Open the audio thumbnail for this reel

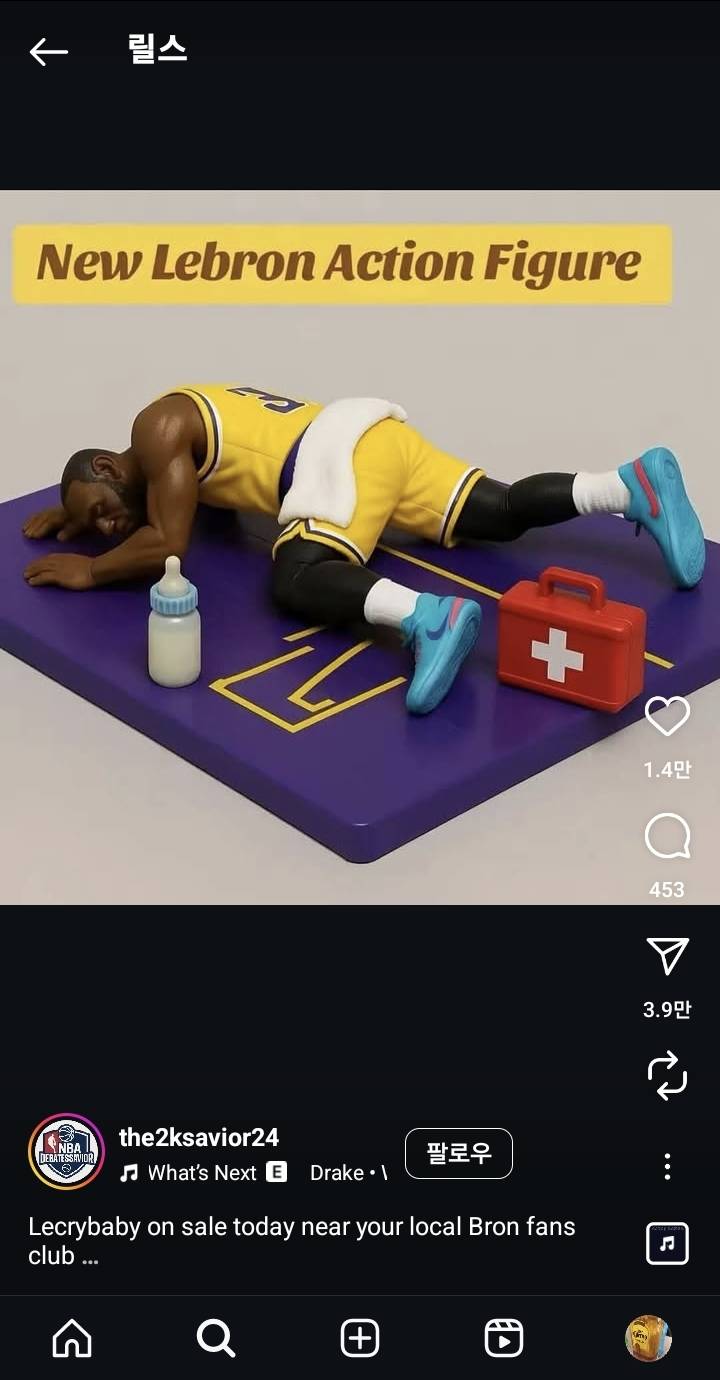(x=667, y=1244)
